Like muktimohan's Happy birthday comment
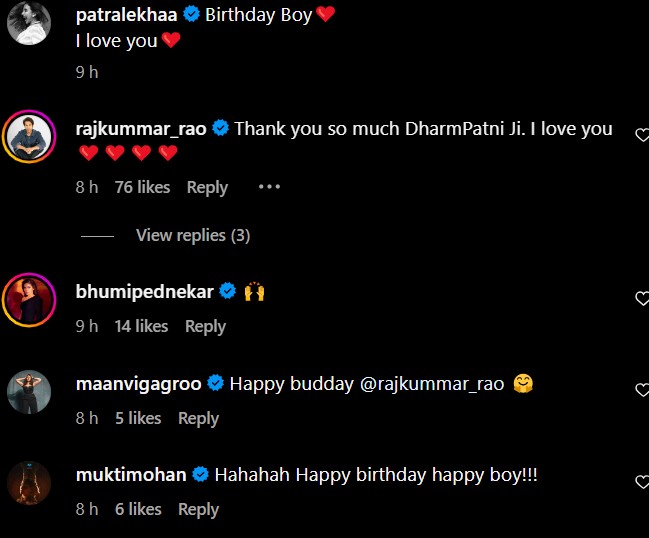 [x=641, y=482]
